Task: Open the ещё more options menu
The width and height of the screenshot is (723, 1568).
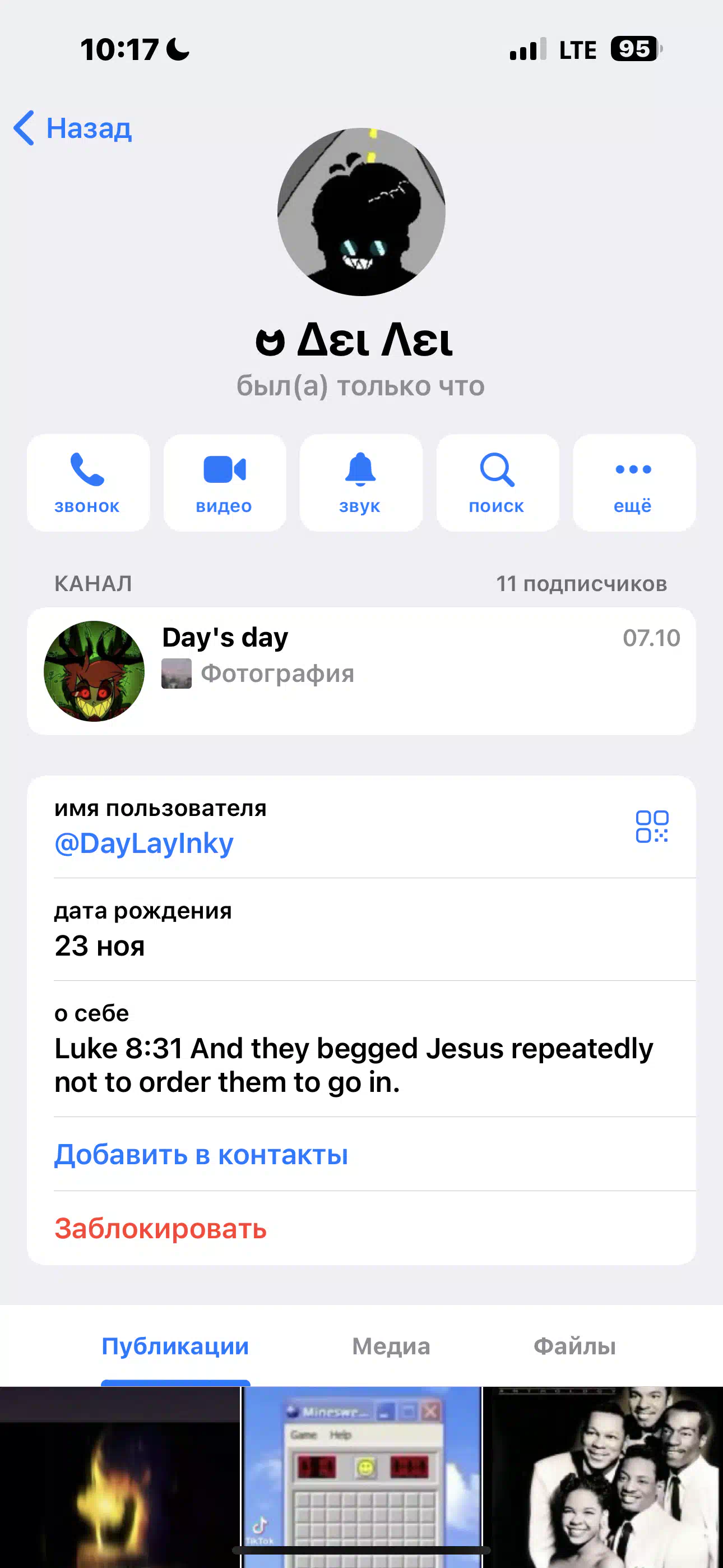Action: pyautogui.click(x=633, y=483)
